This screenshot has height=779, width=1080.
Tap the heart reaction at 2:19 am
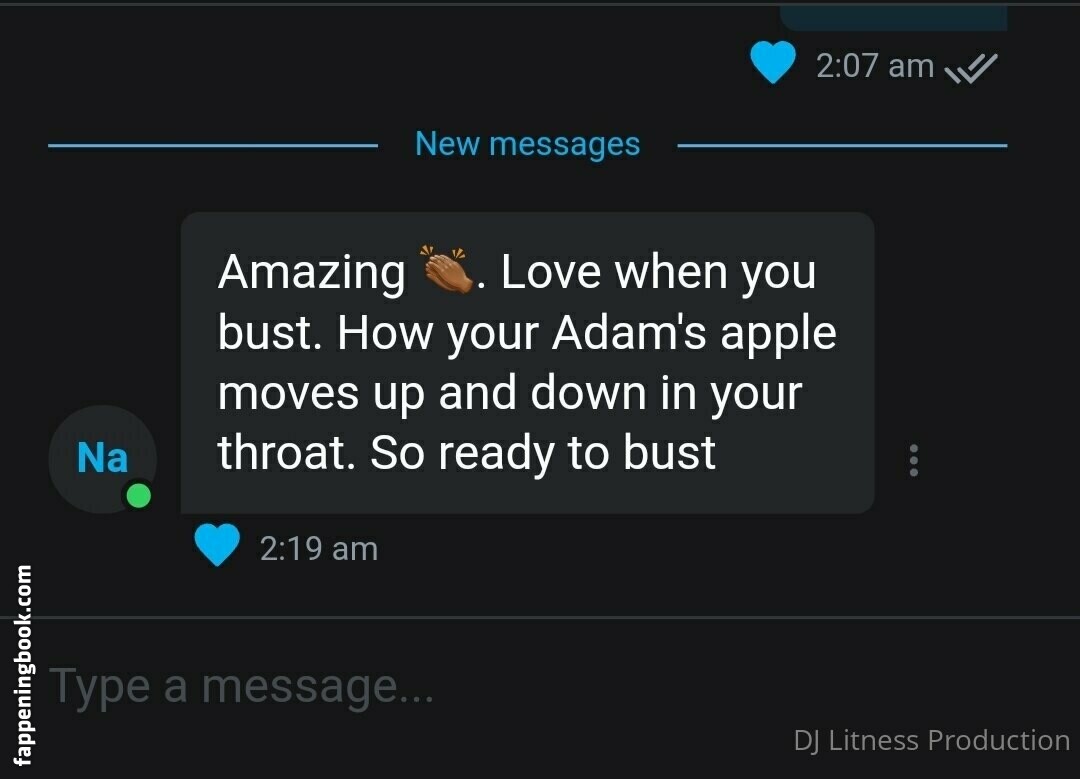(x=217, y=546)
